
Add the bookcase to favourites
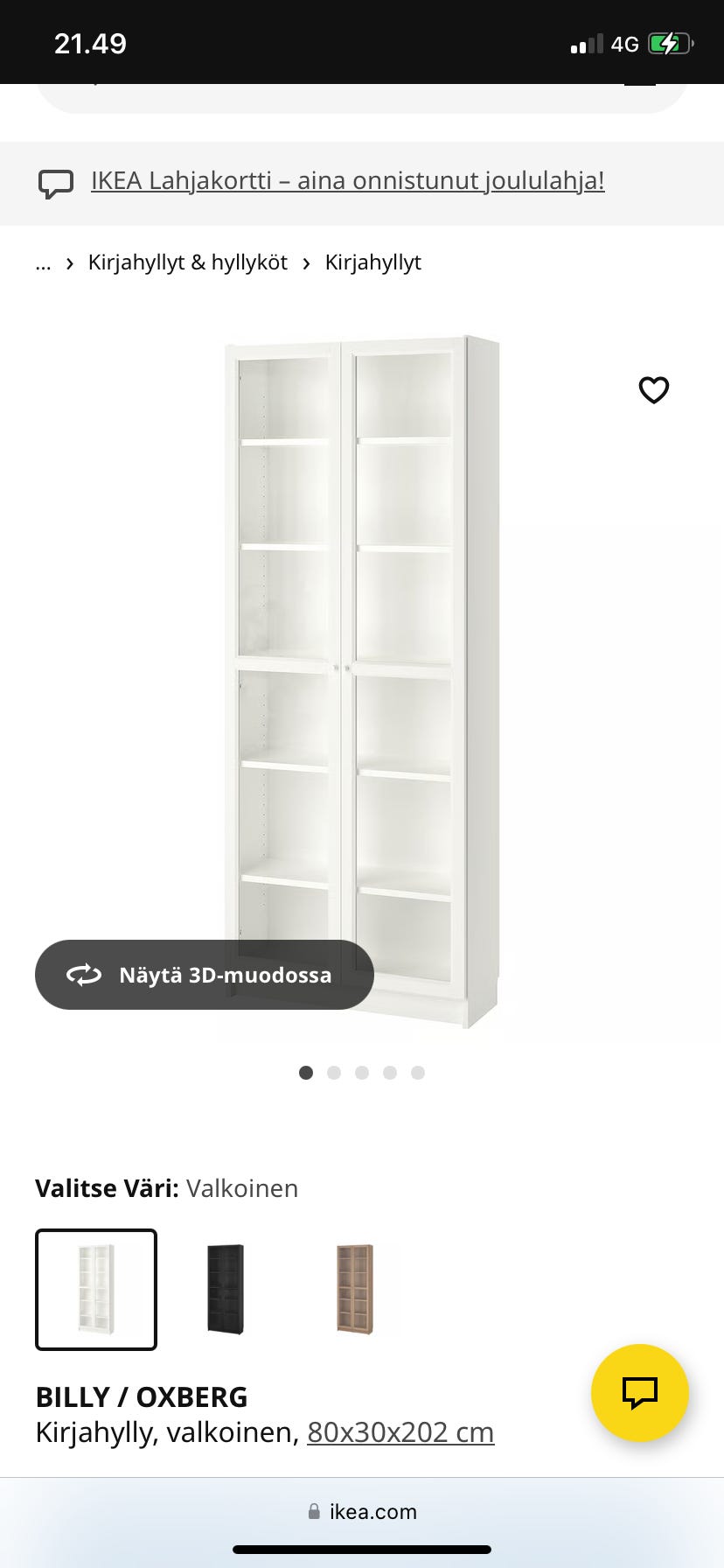click(x=653, y=390)
